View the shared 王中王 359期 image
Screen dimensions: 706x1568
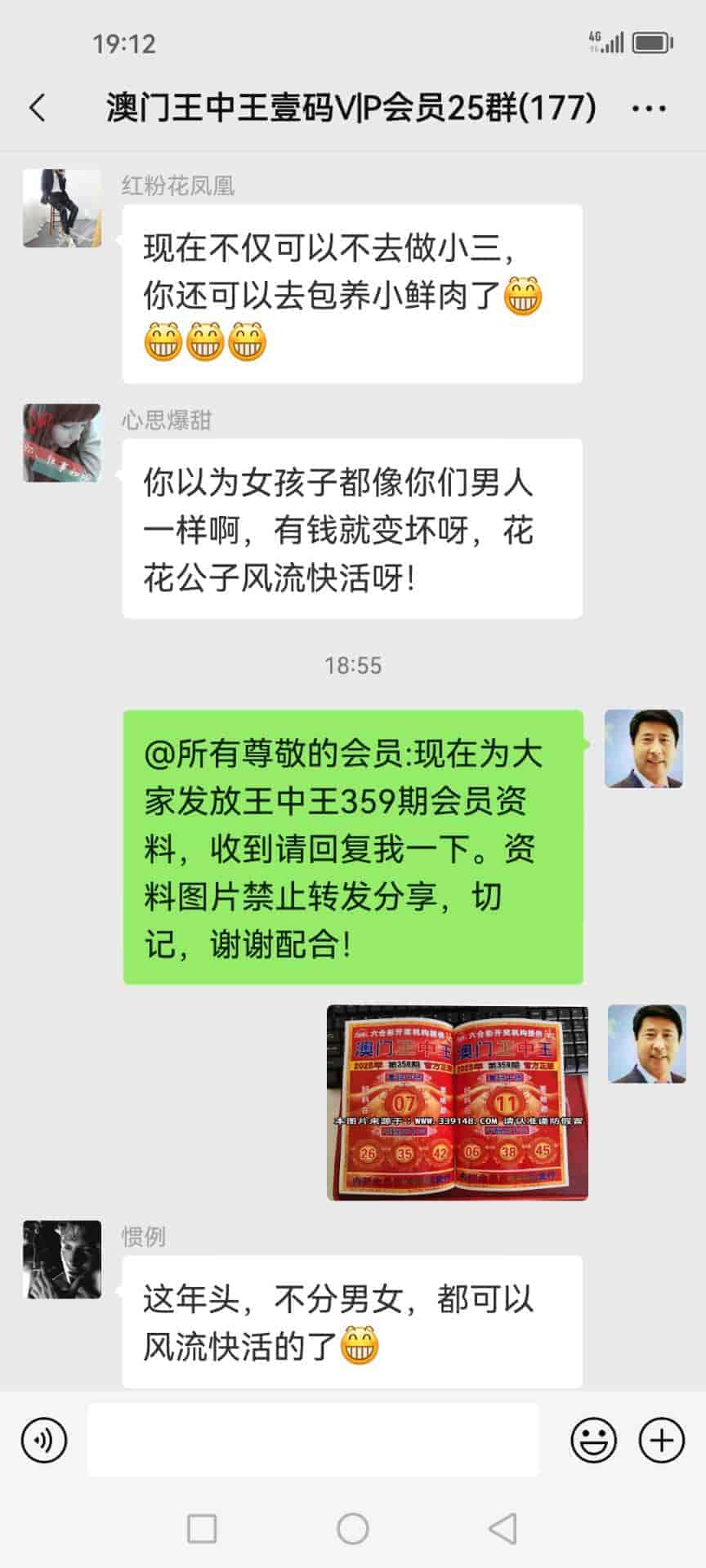tap(457, 1102)
